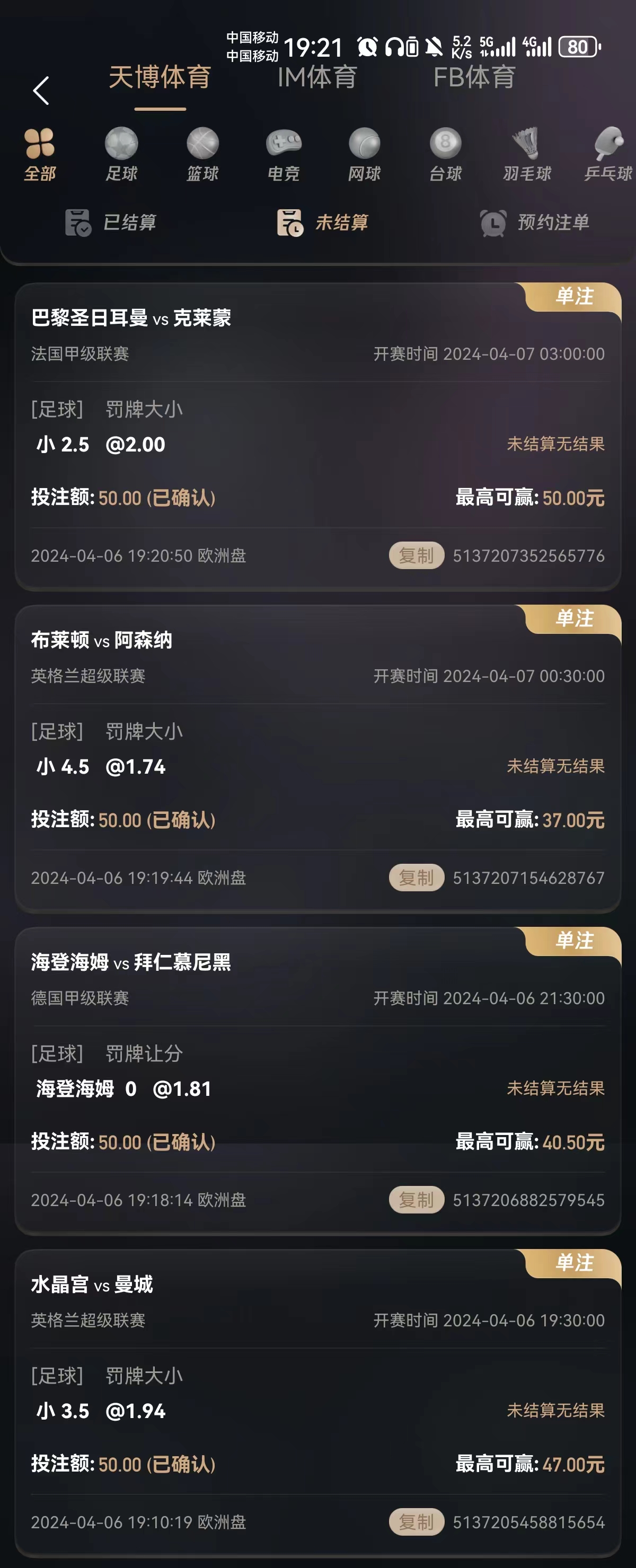
Task: Copy order number for 布莱顿 vs 阿森纳 bet
Action: [416, 877]
